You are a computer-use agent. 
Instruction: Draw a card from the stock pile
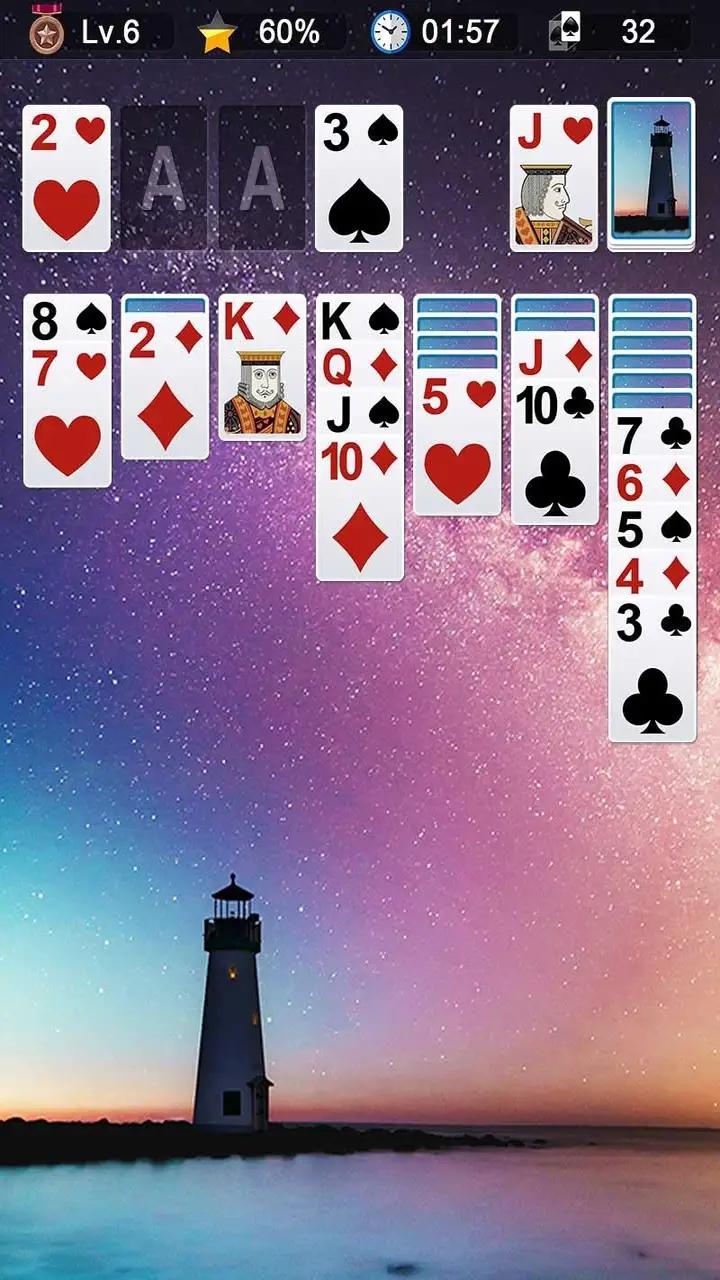tap(652, 175)
